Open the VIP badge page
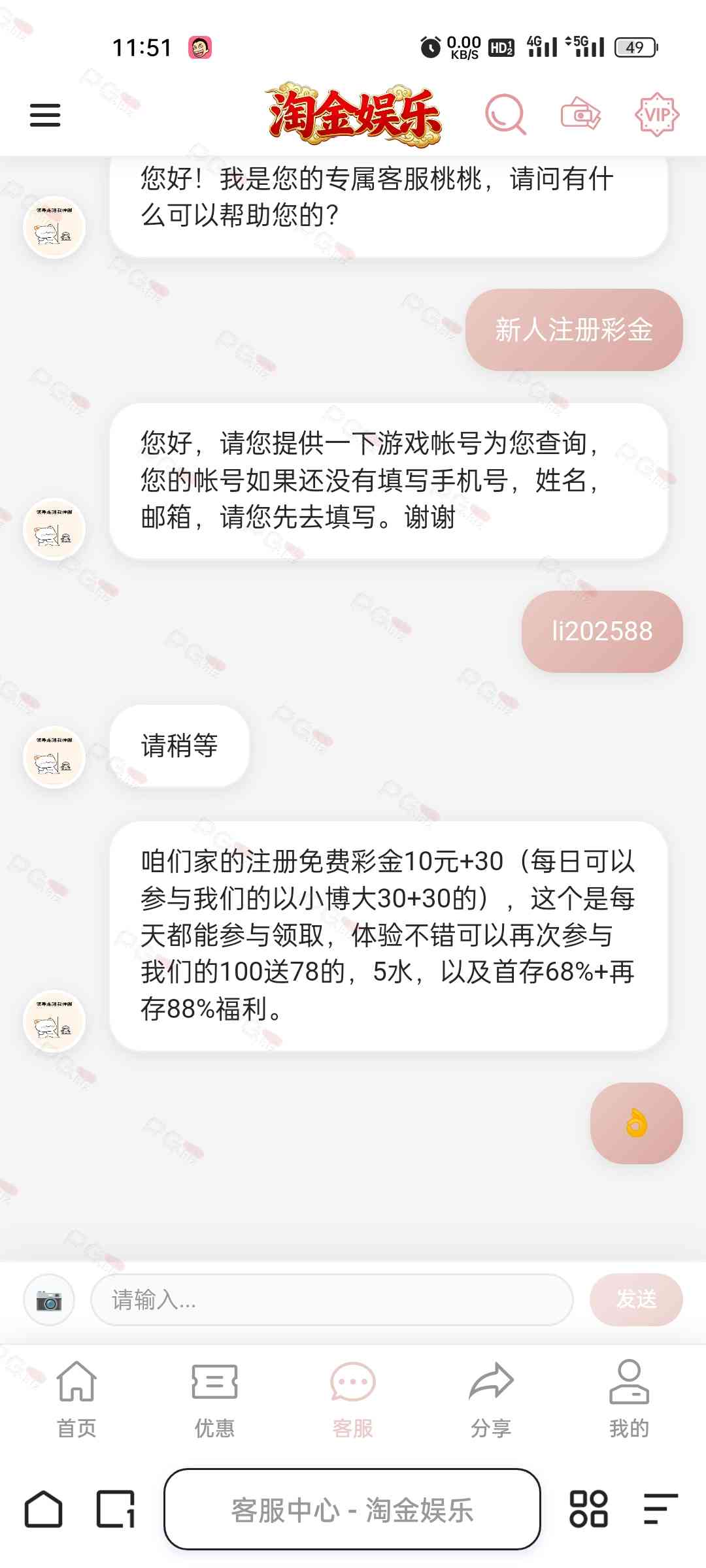 [x=656, y=115]
